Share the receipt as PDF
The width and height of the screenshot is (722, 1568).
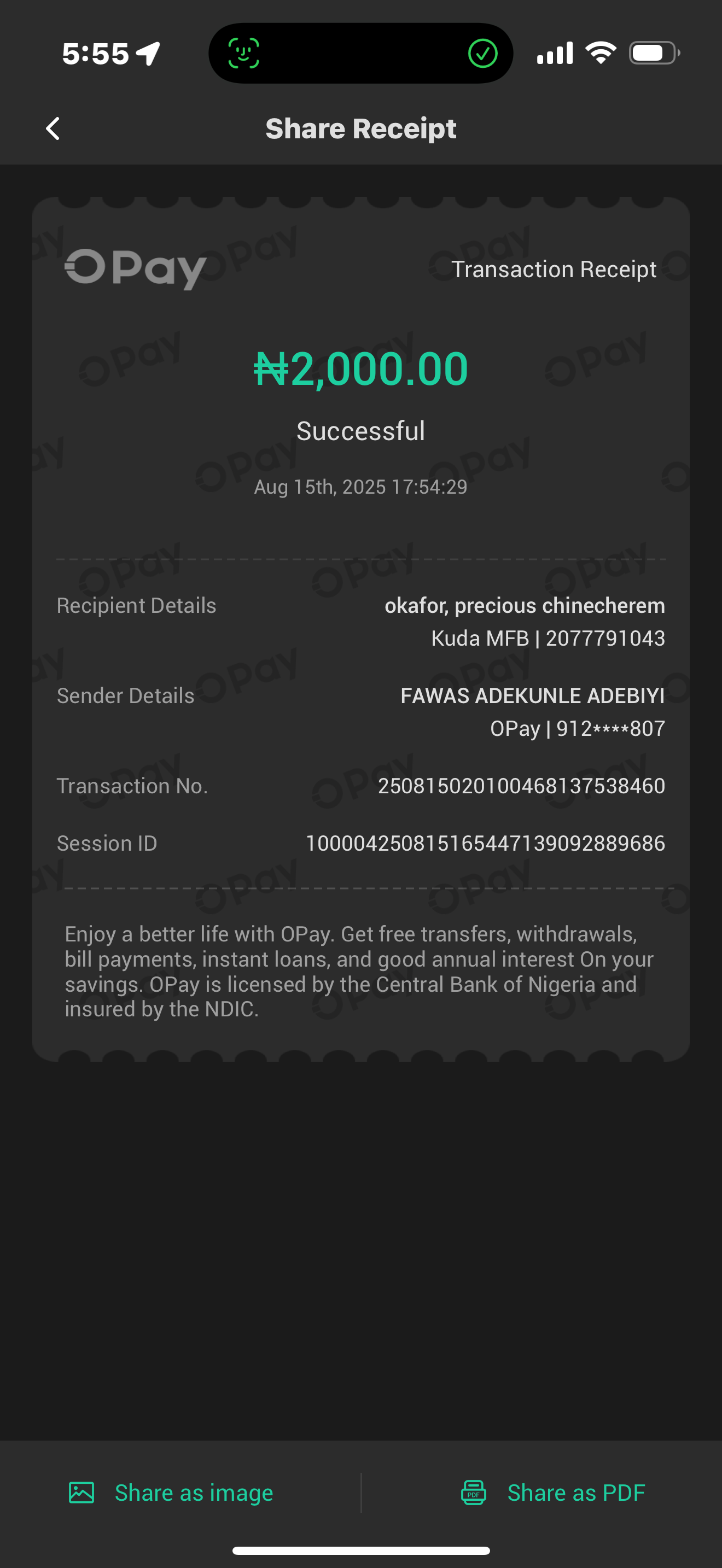(553, 1493)
